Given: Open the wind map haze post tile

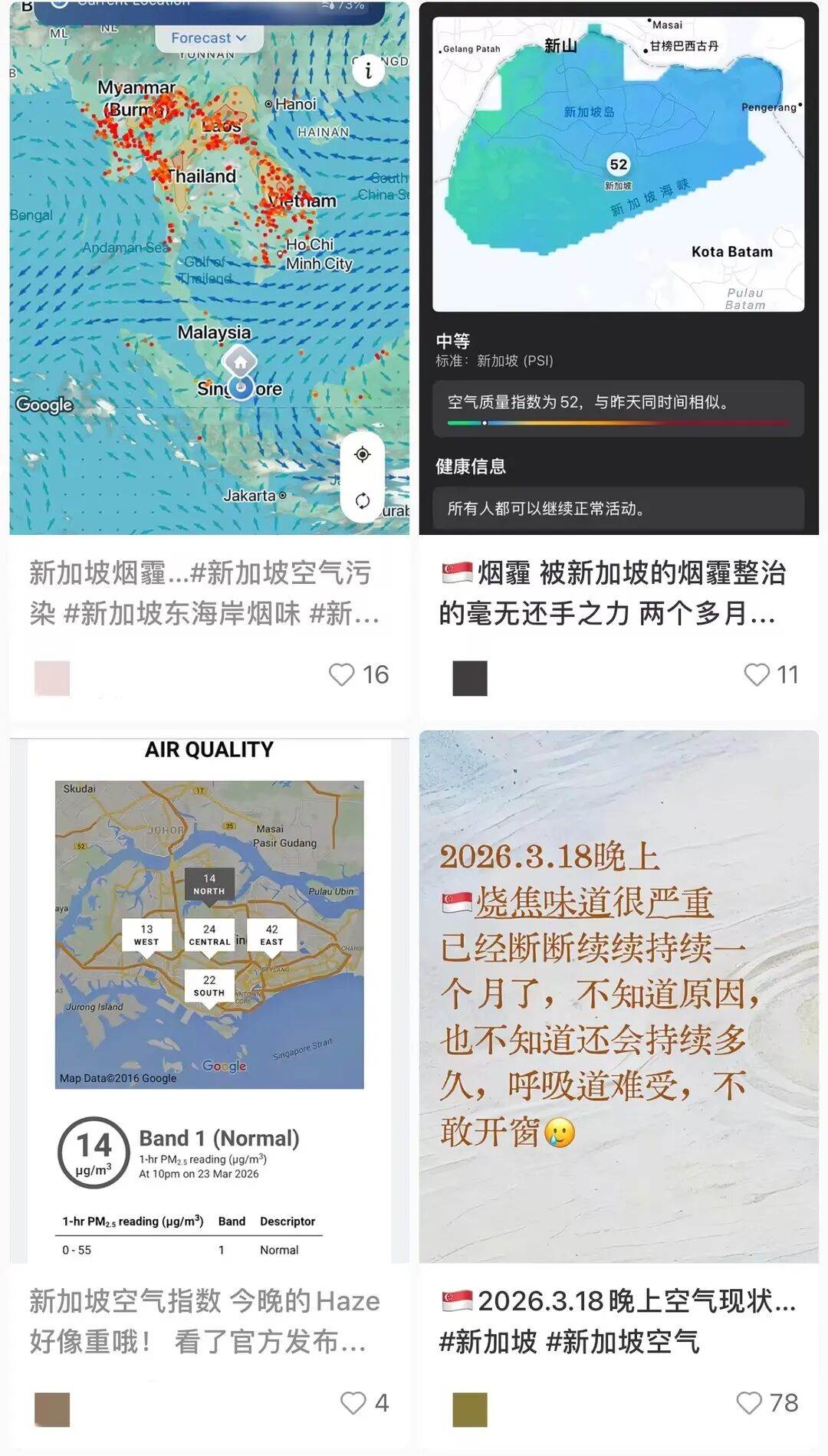Looking at the screenshot, I should tap(209, 268).
